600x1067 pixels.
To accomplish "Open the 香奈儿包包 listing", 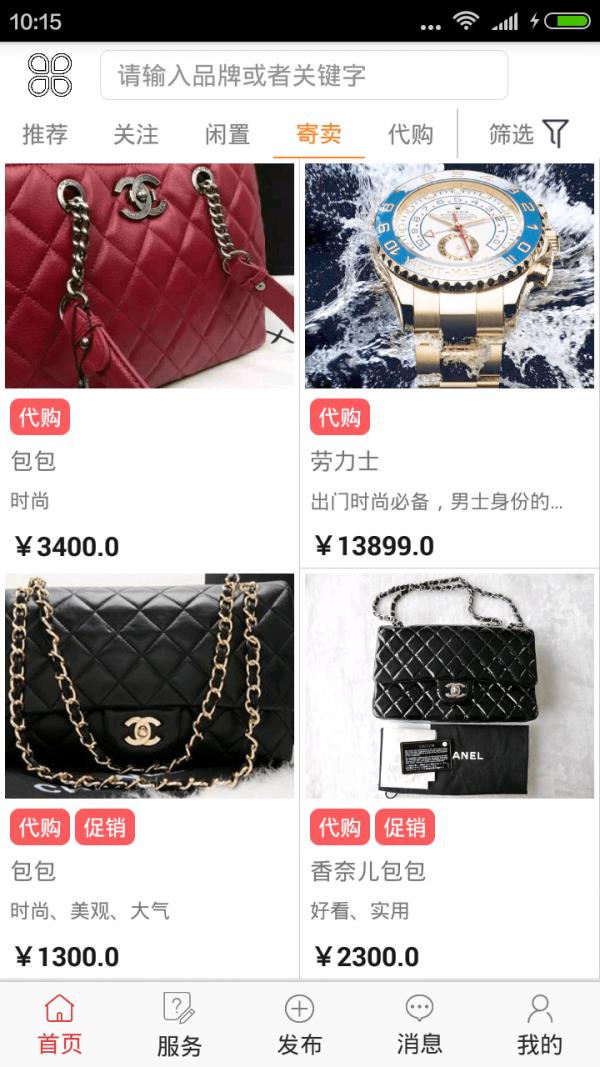I will [450, 774].
